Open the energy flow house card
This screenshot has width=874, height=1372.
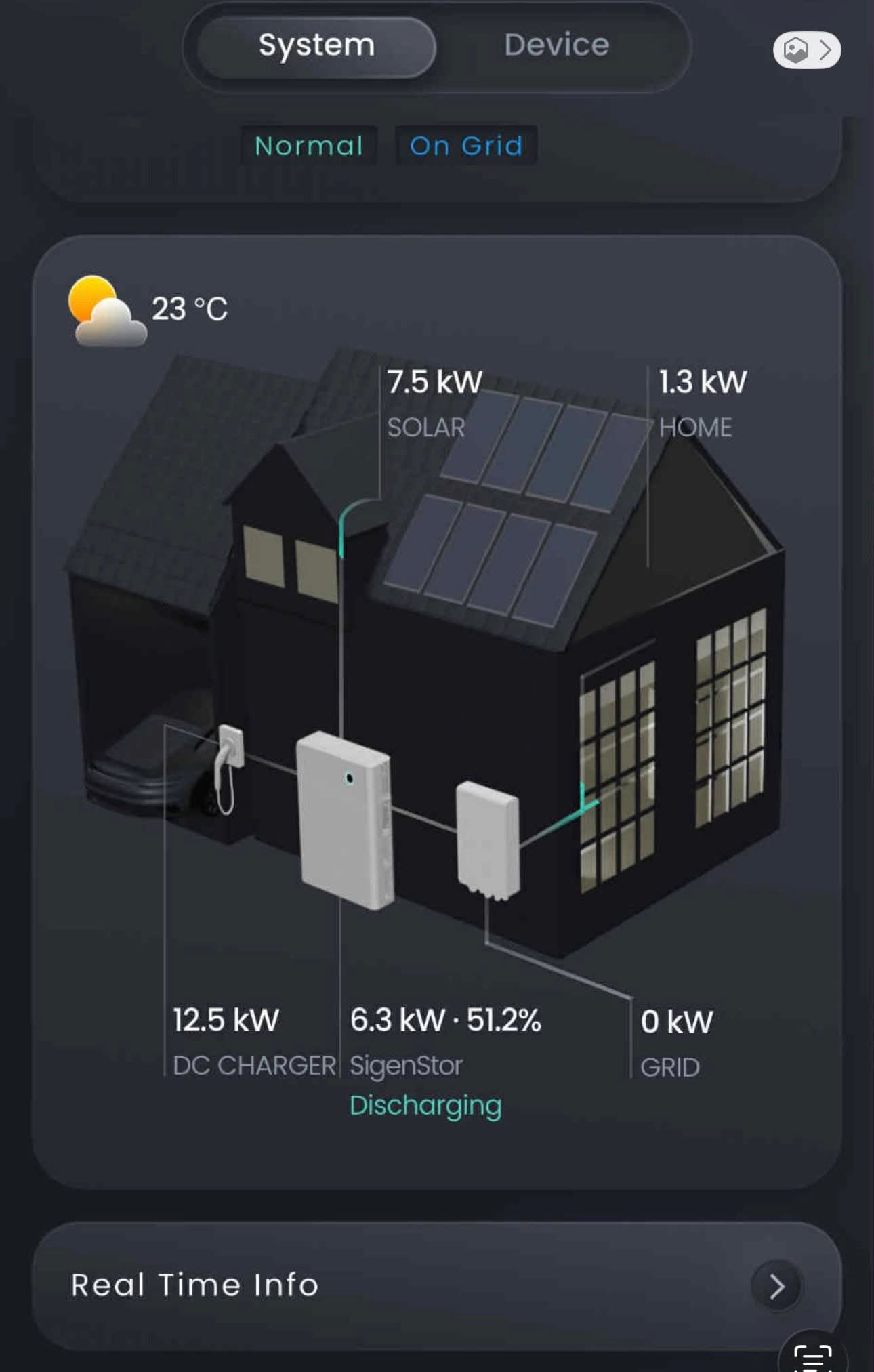point(436,711)
